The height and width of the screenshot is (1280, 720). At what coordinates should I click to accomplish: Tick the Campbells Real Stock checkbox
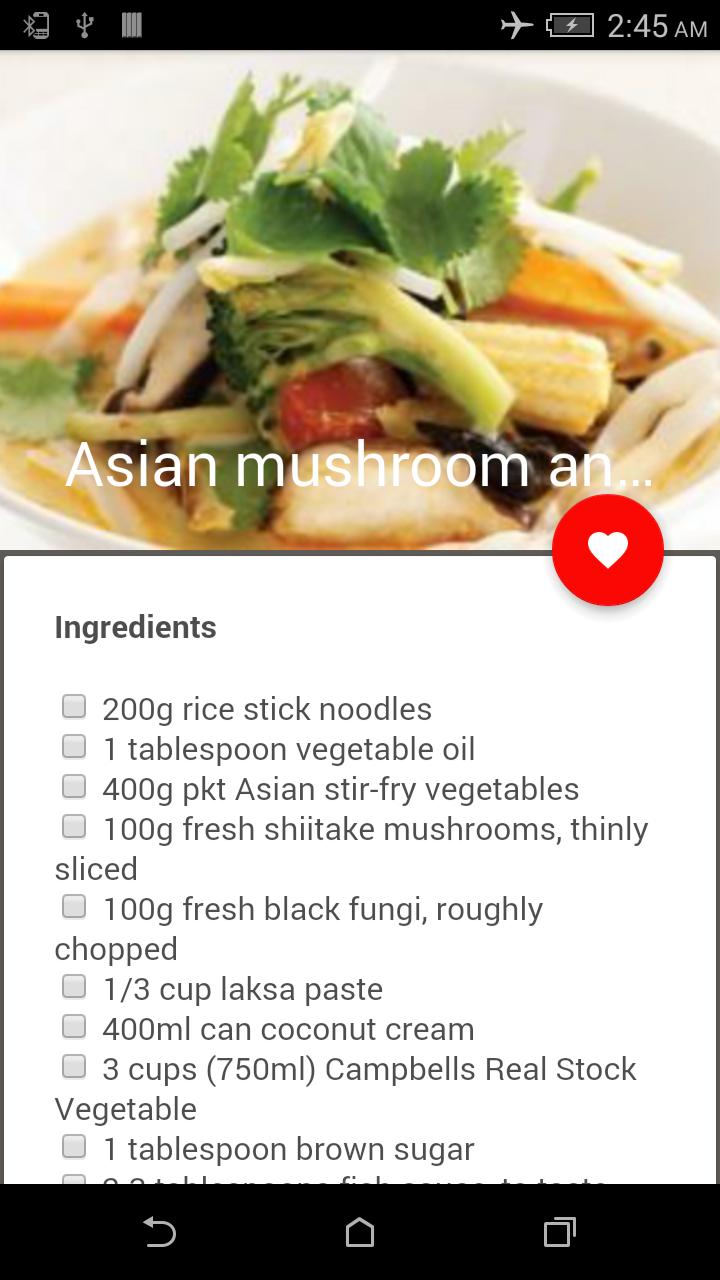click(73, 1066)
